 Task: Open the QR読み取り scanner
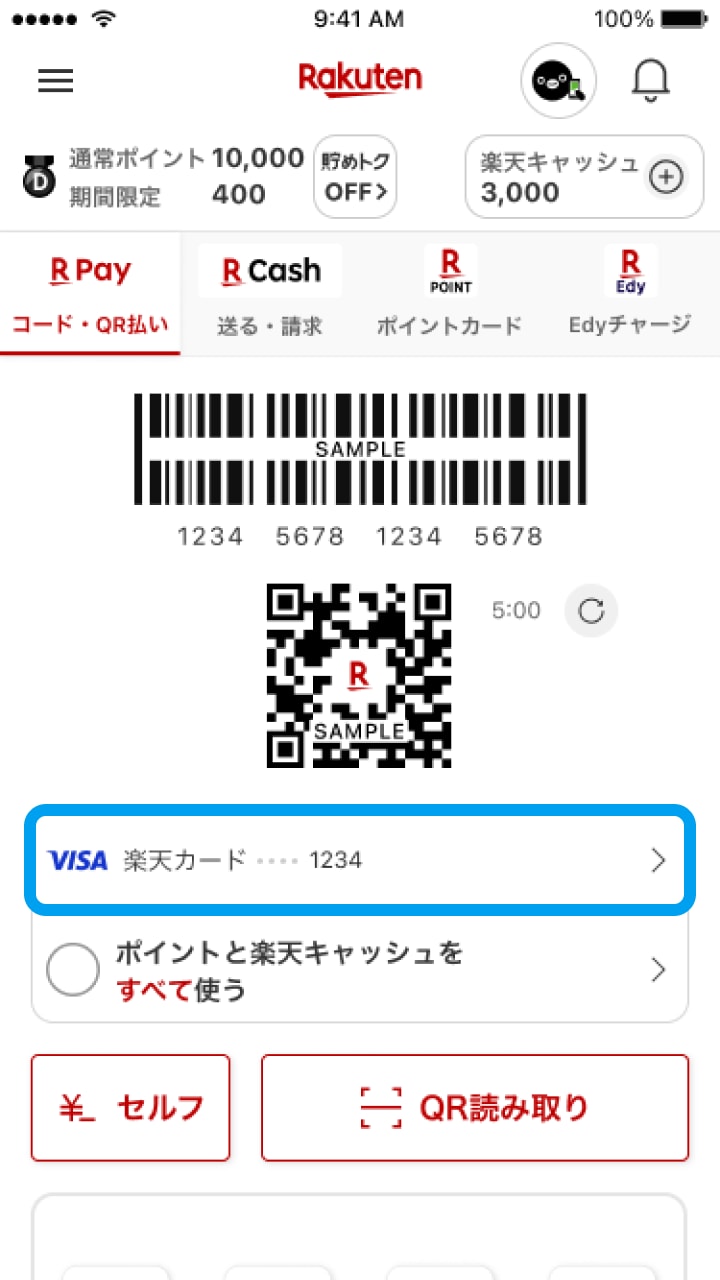tap(475, 1108)
